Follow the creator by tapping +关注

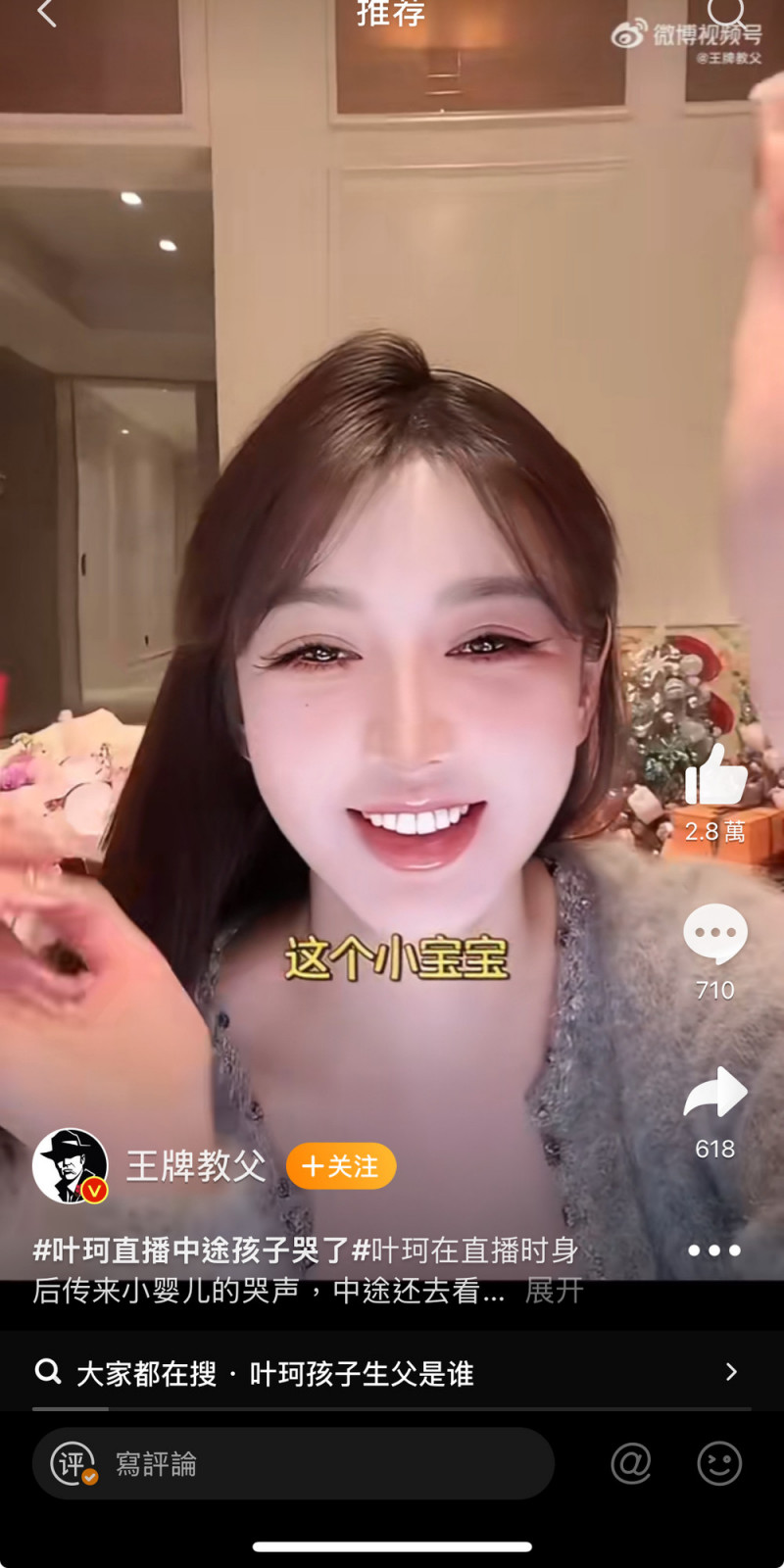340,1165
